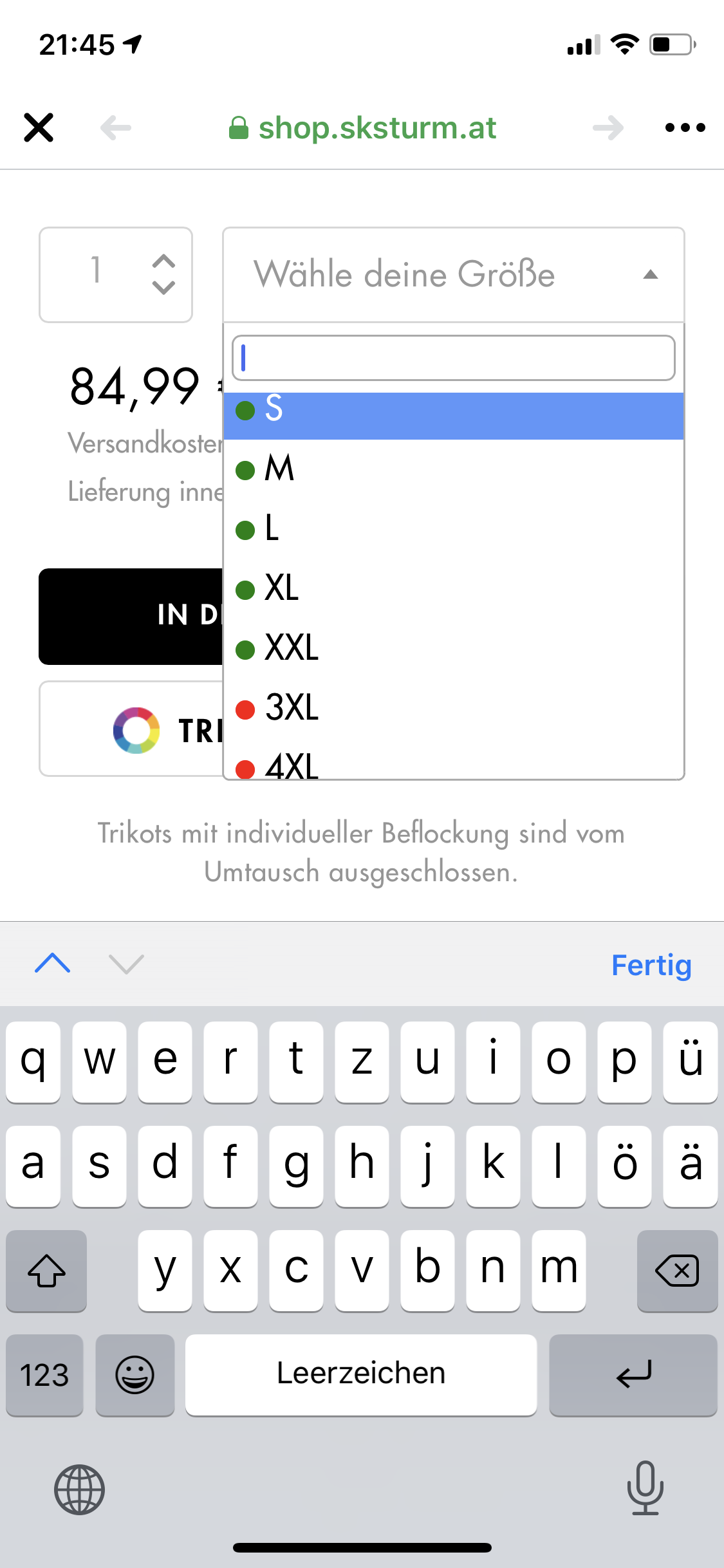The width and height of the screenshot is (724, 1568).
Task: Collapse the Wähle deine Größe dropdown
Action: pos(453,275)
